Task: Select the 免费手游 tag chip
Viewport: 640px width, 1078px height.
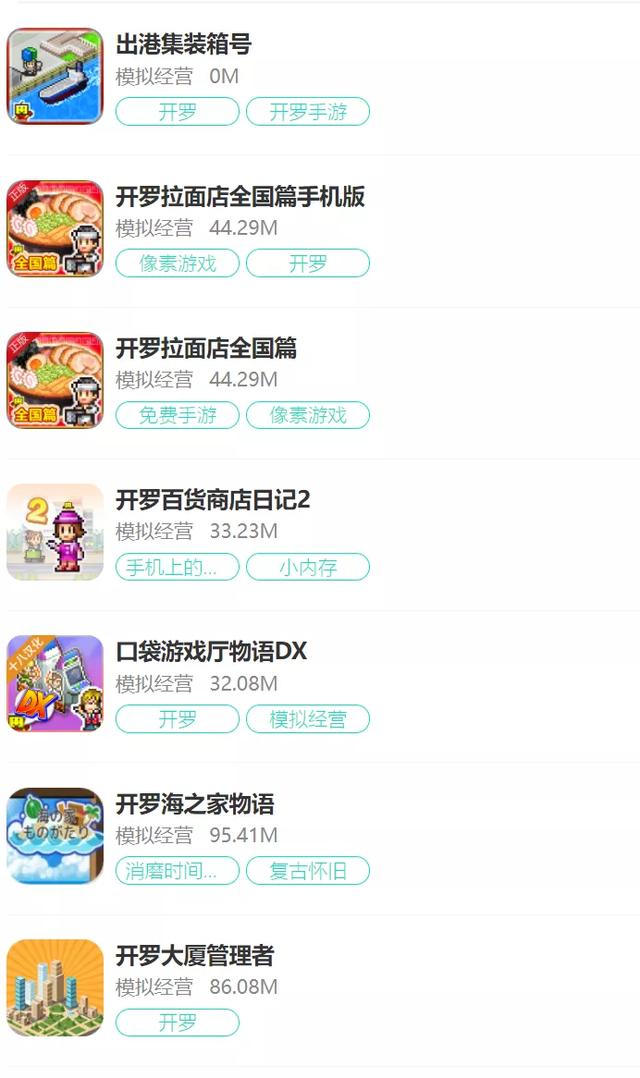Action: pos(178,416)
